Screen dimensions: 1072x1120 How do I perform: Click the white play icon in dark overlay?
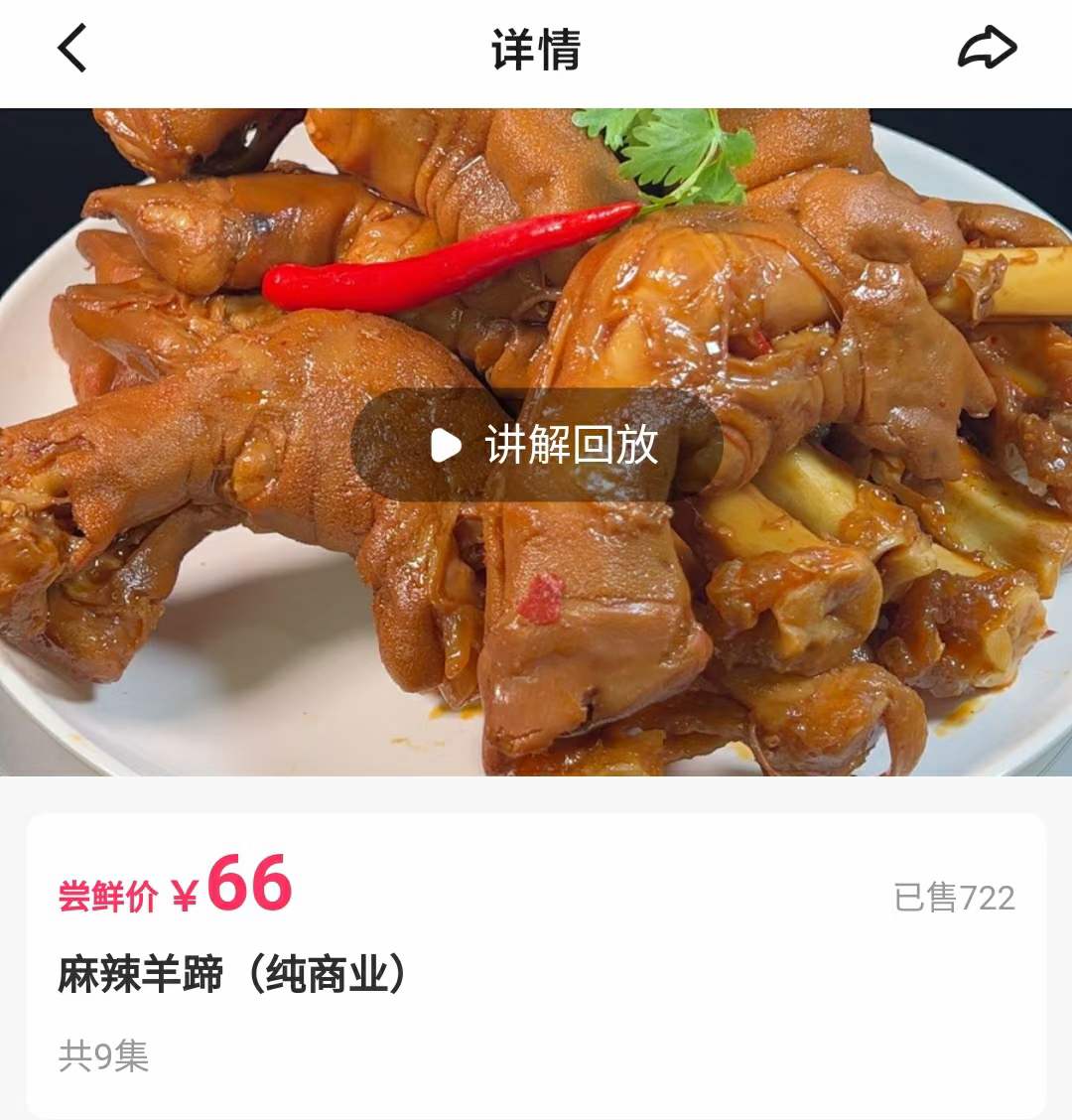click(444, 447)
